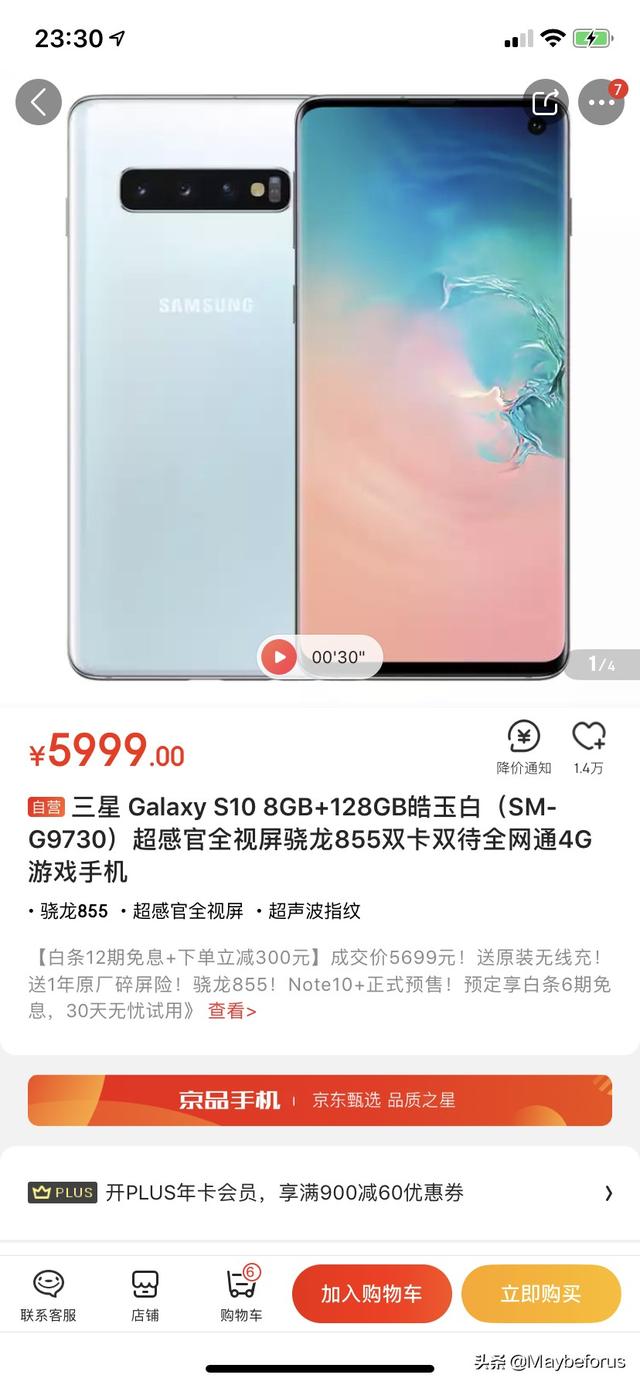Open the 购物车 shopping cart
640x1385 pixels.
pyautogui.click(x=241, y=1295)
